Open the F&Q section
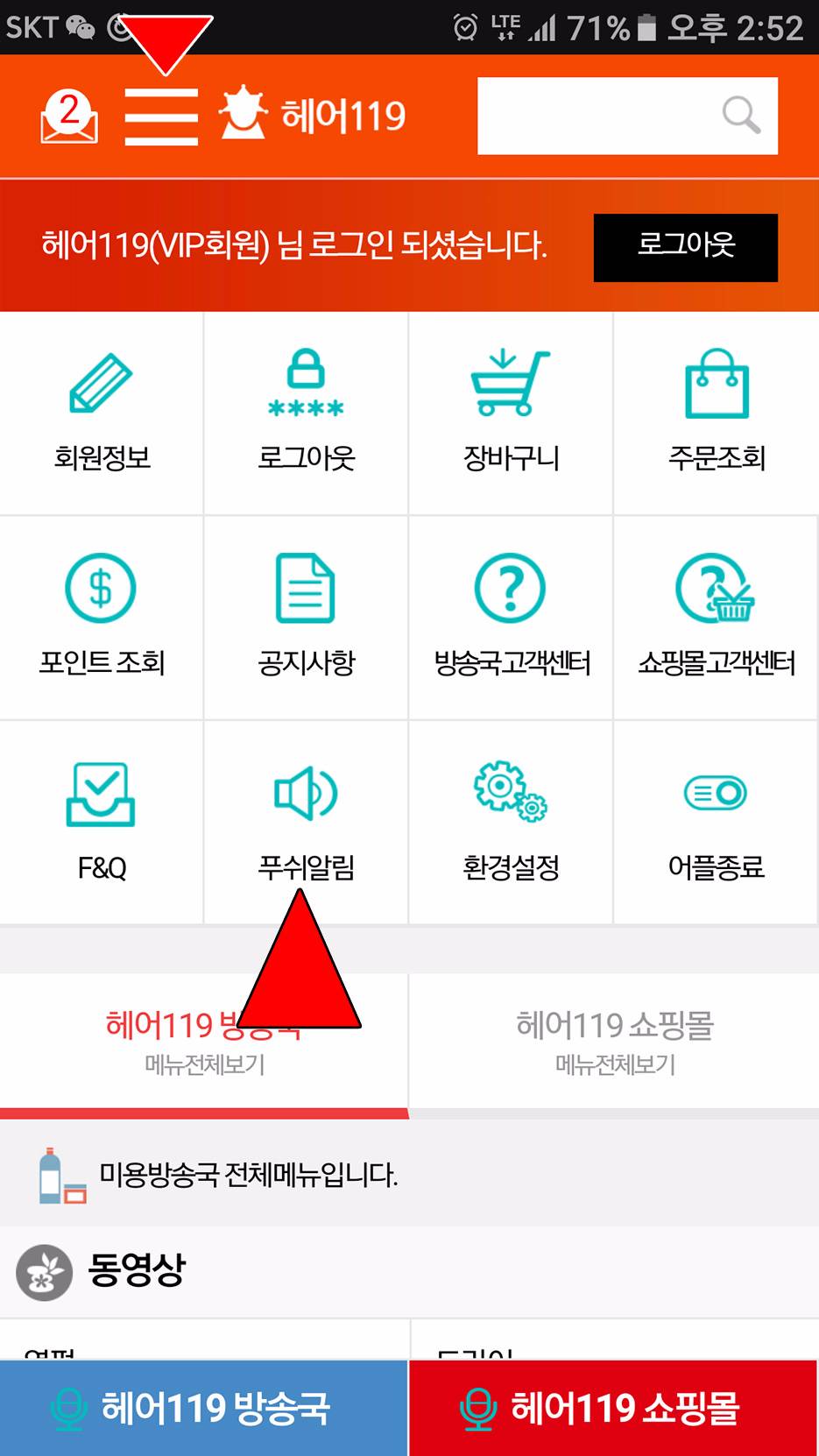This screenshot has width=819, height=1456. 102,823
